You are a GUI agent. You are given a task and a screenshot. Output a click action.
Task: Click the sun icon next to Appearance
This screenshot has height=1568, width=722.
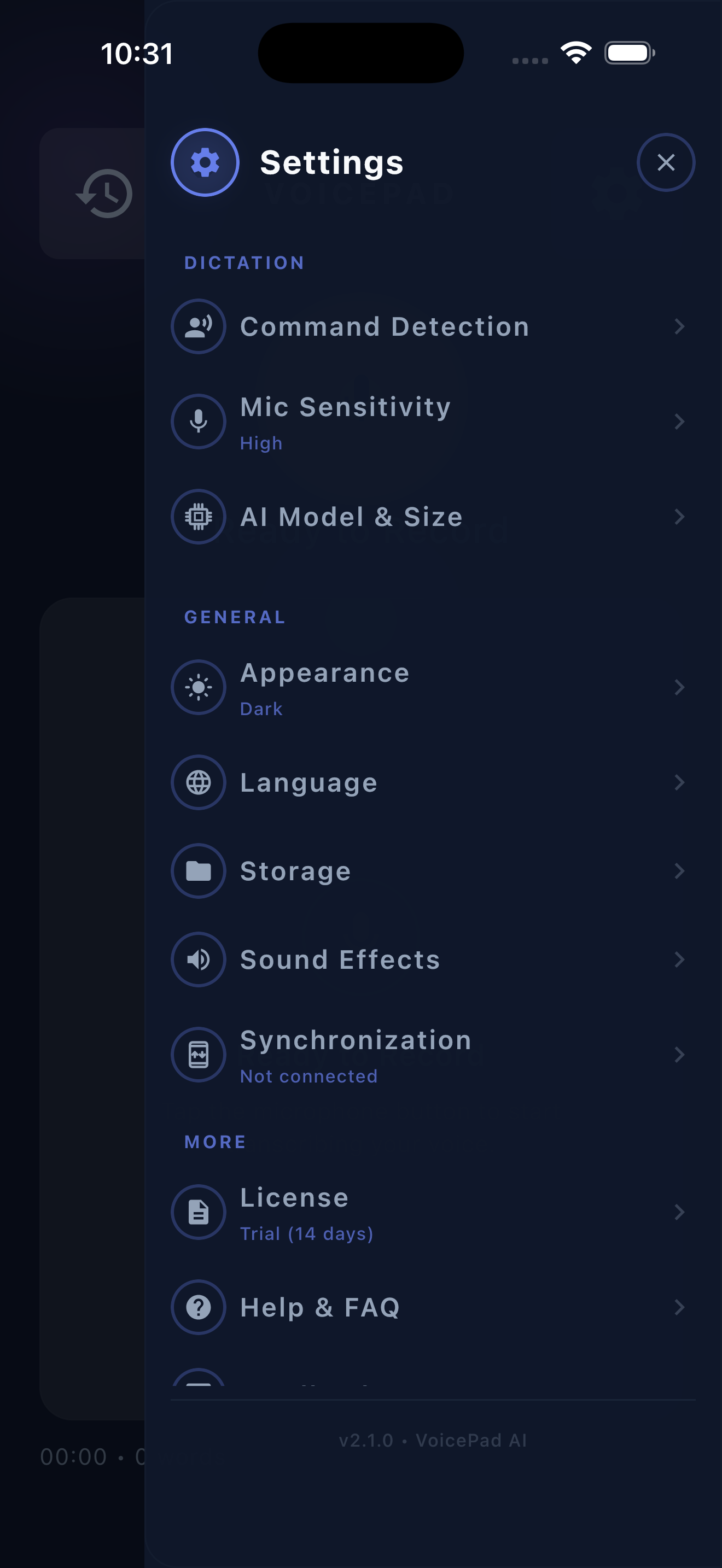pos(198,687)
